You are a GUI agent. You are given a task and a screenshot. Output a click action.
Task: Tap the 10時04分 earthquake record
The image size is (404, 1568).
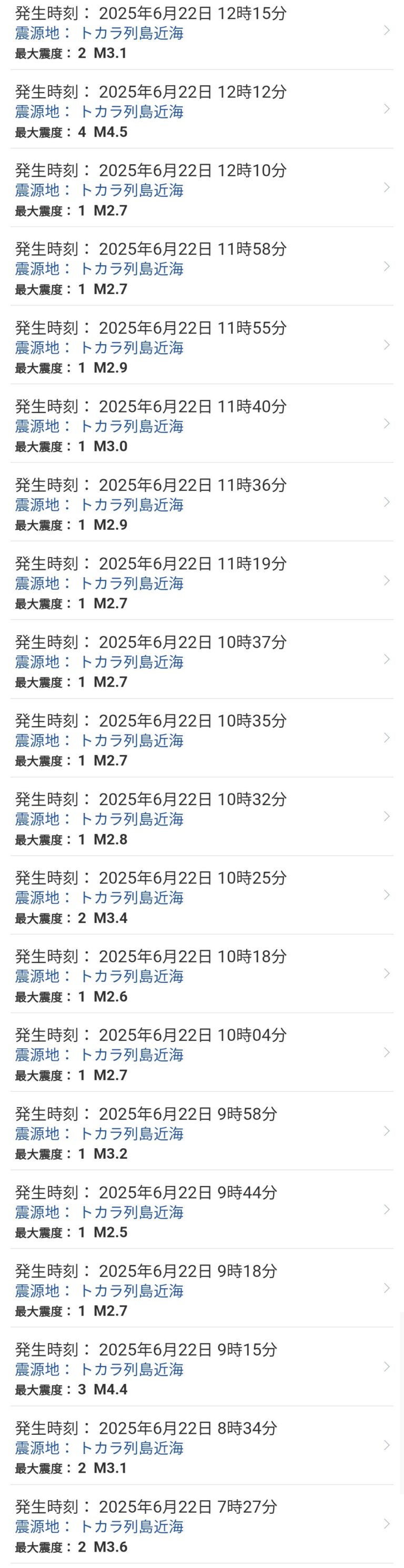click(x=201, y=1053)
